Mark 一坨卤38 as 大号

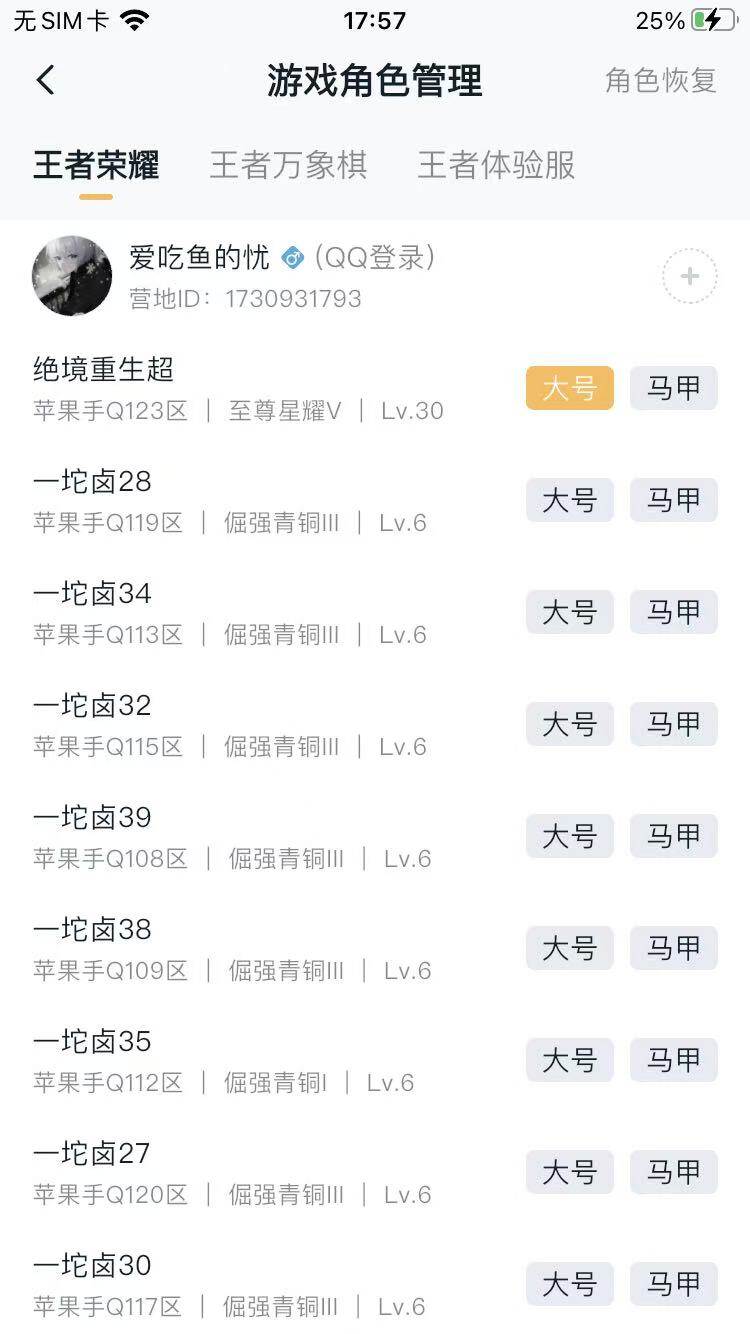pyautogui.click(x=568, y=948)
